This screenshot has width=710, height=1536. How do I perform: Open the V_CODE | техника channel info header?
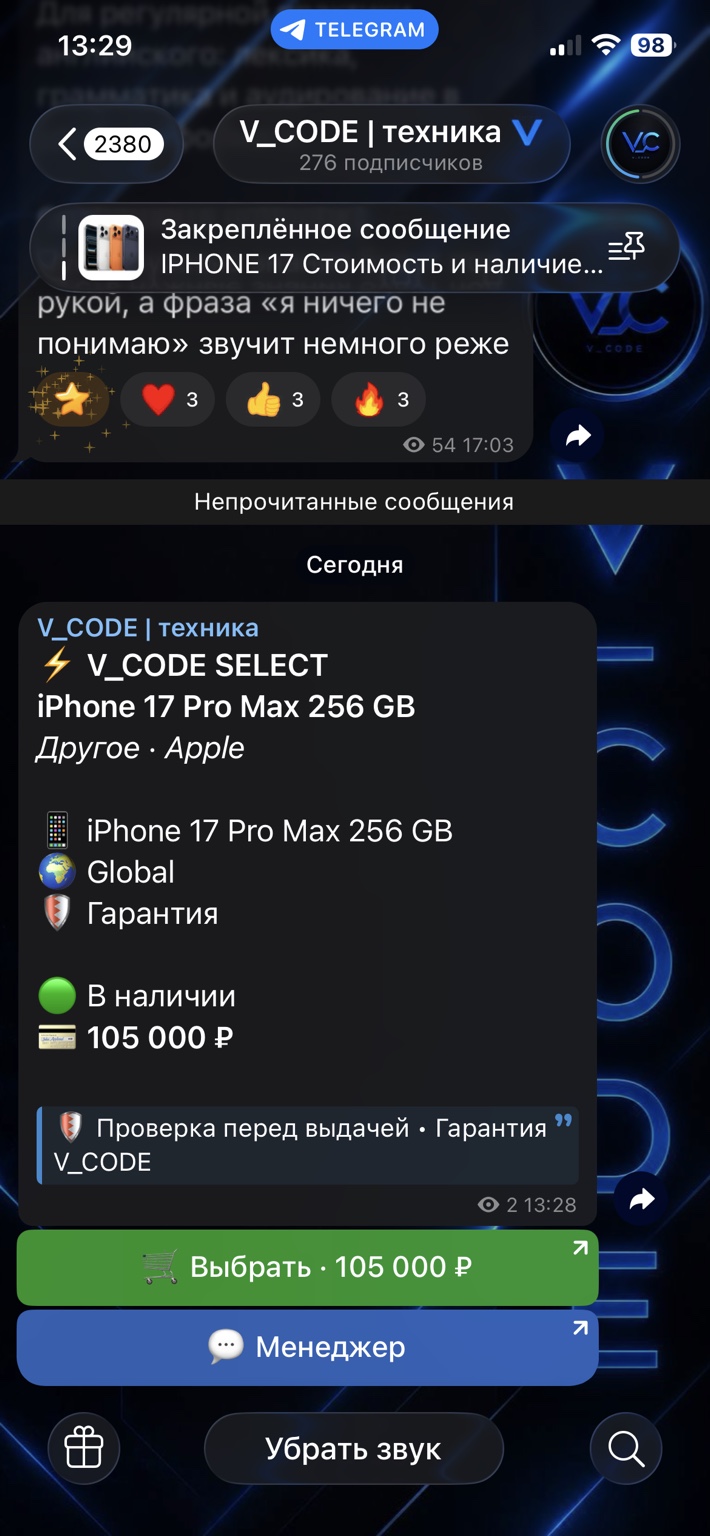tap(391, 145)
